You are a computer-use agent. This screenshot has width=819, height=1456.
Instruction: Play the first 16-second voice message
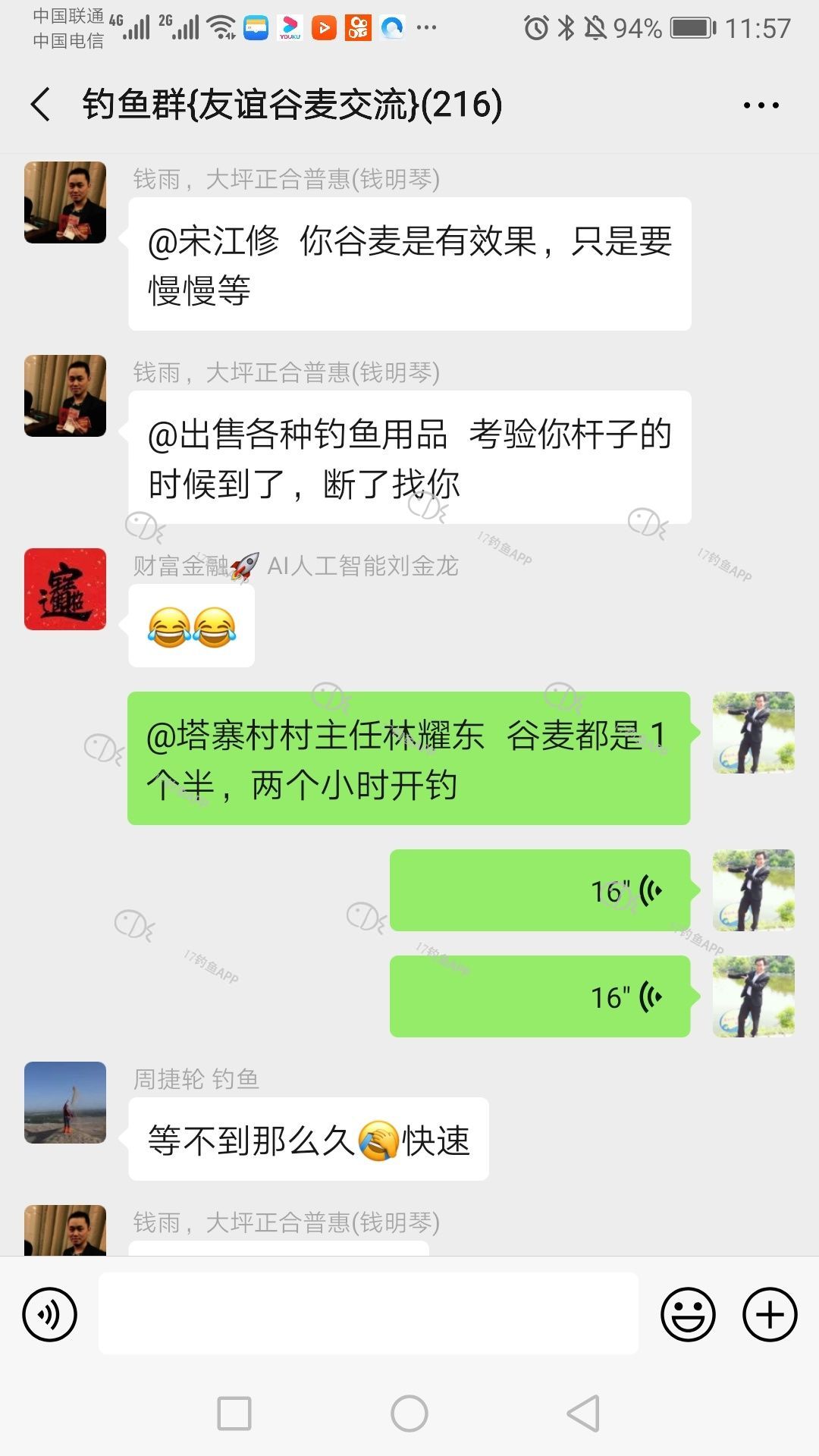[540, 890]
